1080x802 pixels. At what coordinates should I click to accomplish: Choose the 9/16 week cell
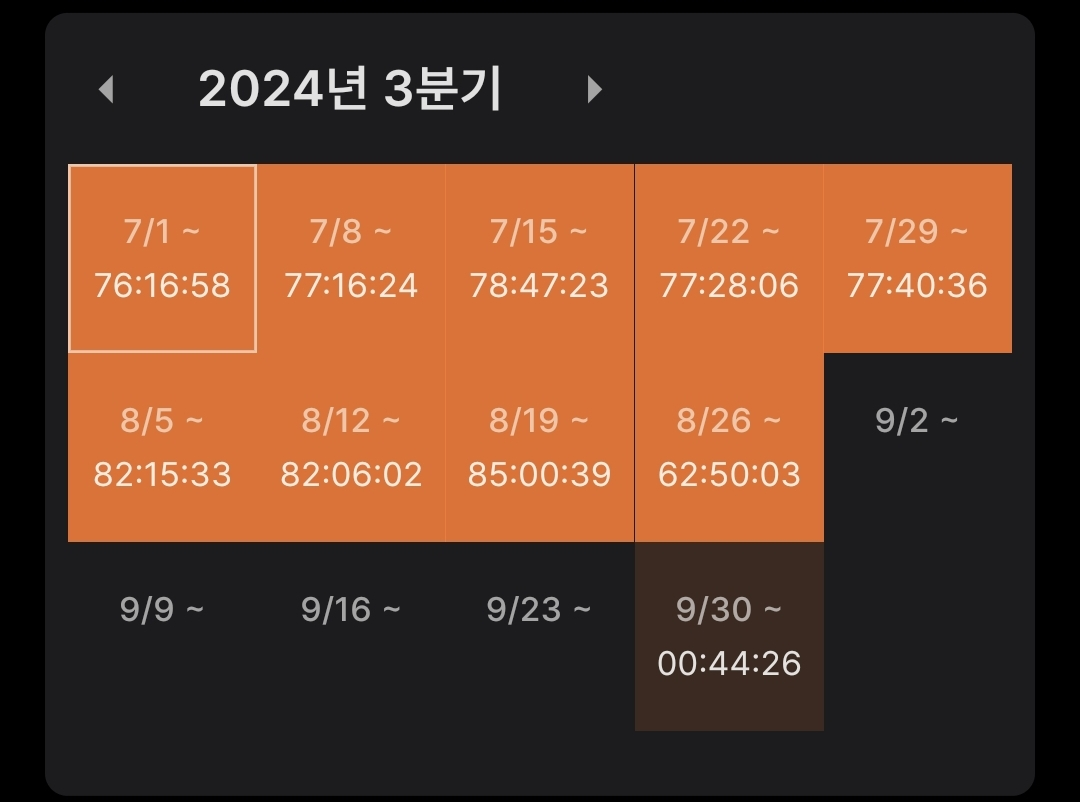pos(351,637)
